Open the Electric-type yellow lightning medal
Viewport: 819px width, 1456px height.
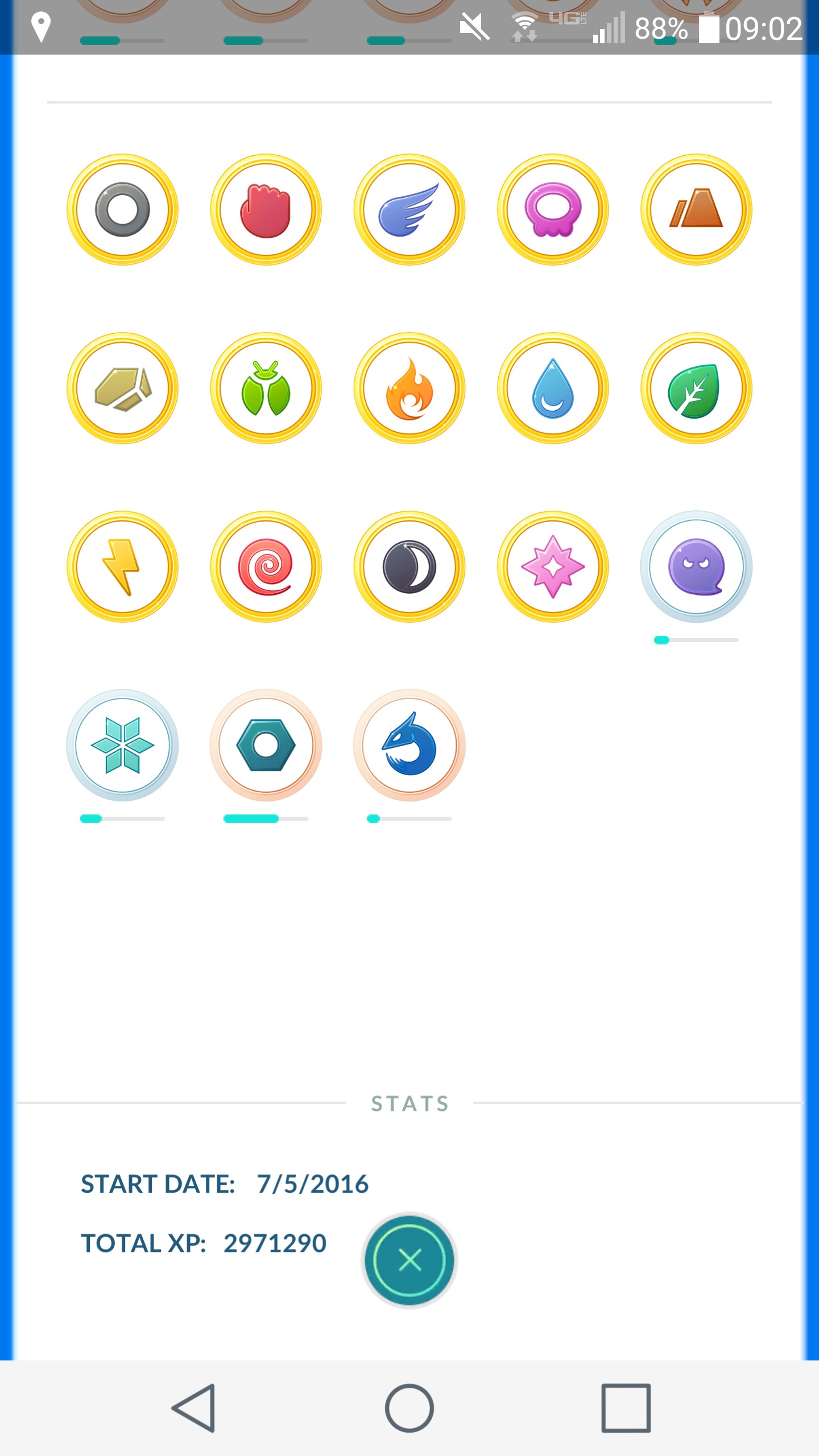pyautogui.click(x=123, y=567)
